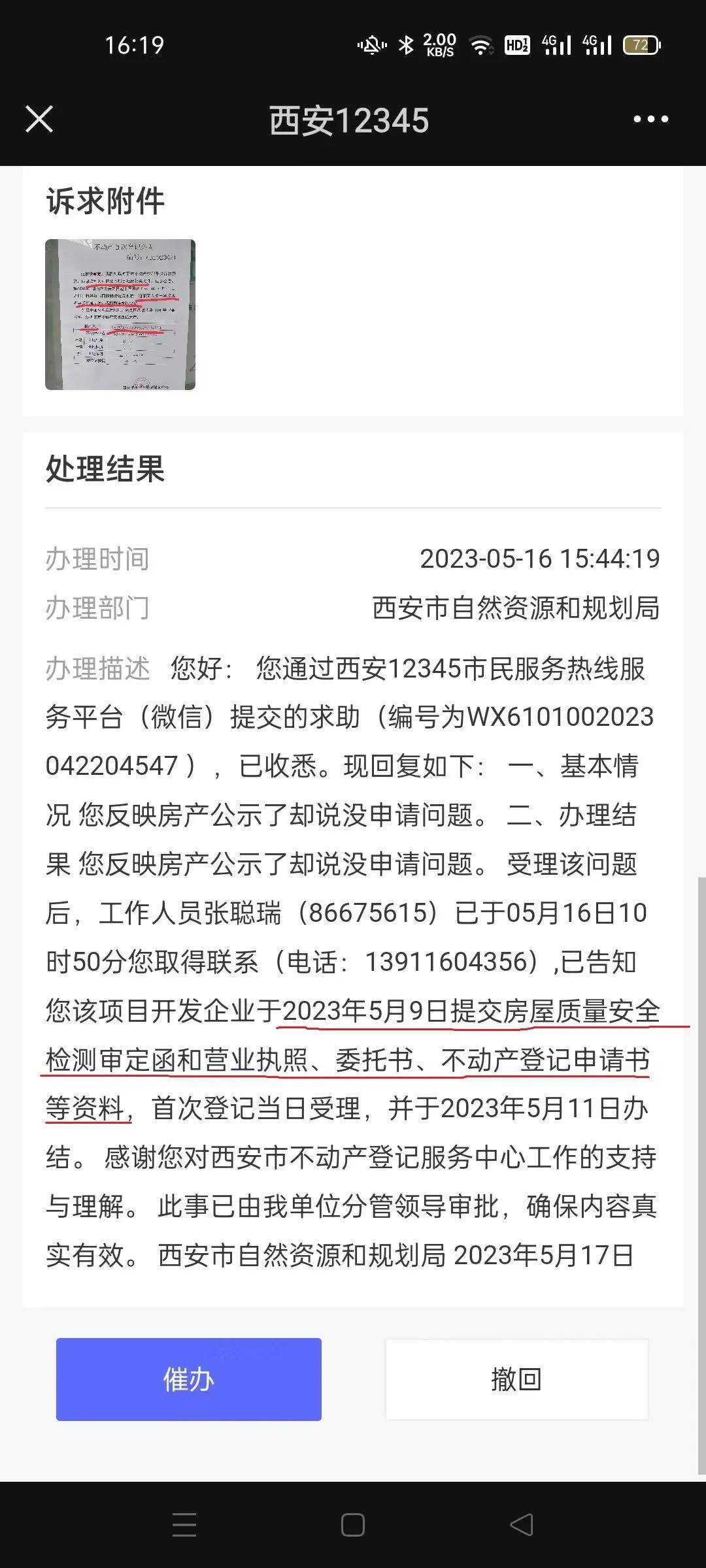Viewport: 706px width, 1568px height.
Task: Open the three-dot overflow menu
Action: click(650, 120)
